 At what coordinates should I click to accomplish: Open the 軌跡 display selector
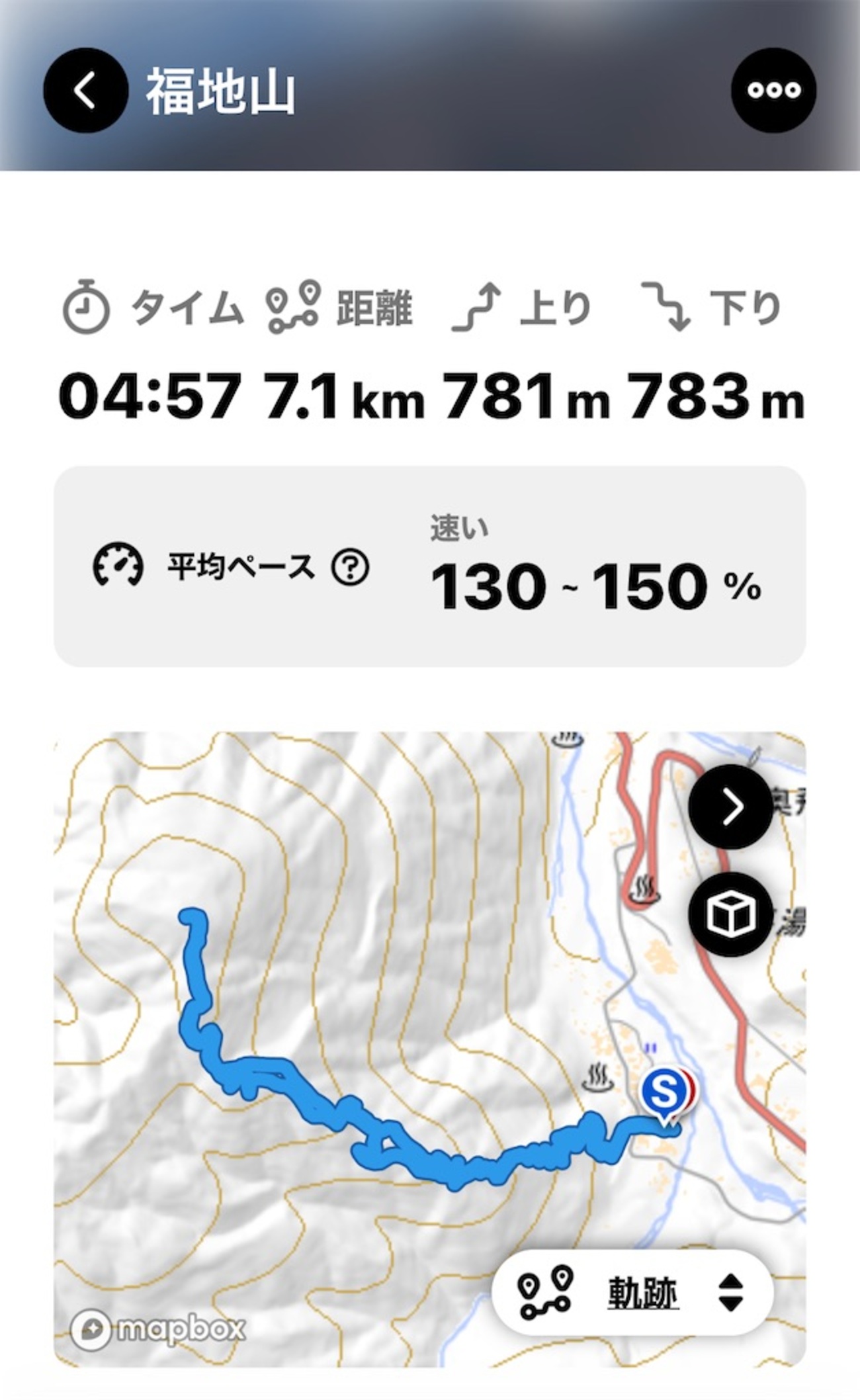coord(632,1292)
